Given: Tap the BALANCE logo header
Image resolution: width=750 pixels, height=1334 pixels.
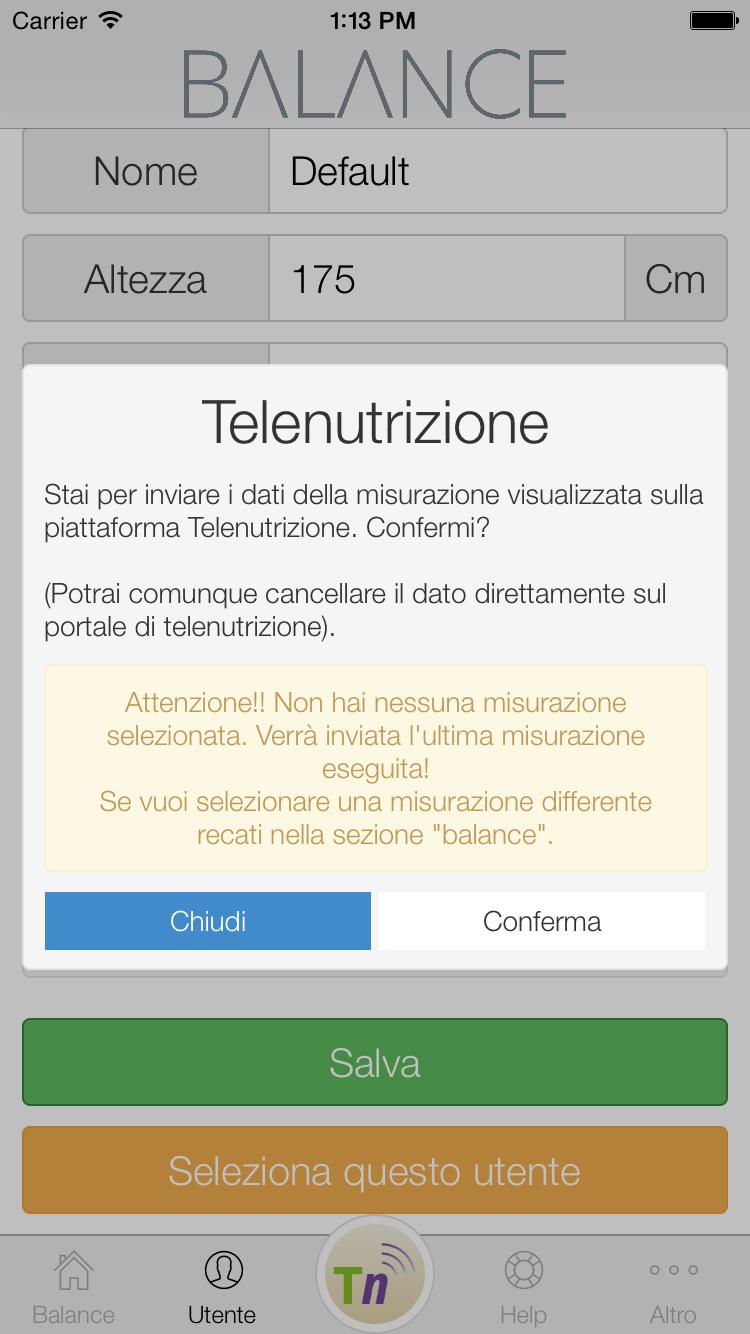Looking at the screenshot, I should click(x=374, y=85).
